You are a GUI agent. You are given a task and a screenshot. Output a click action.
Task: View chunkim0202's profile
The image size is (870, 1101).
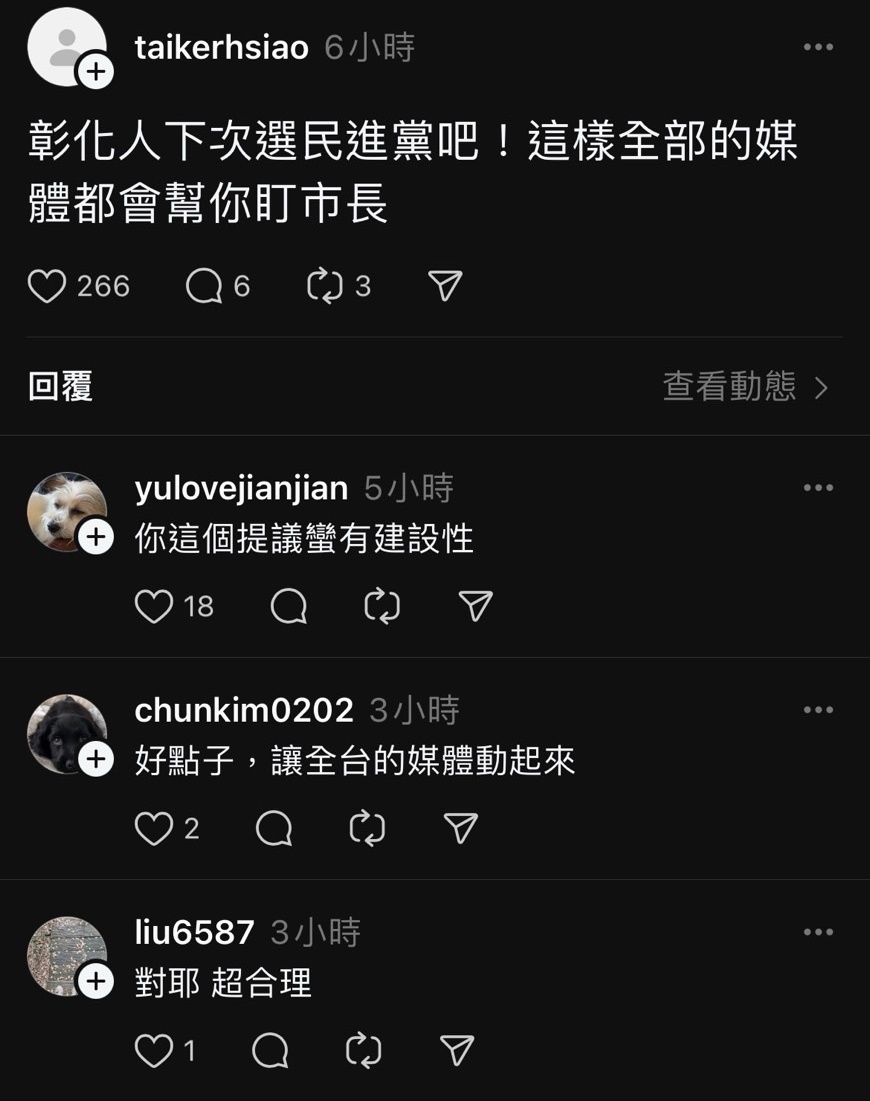(x=243, y=710)
